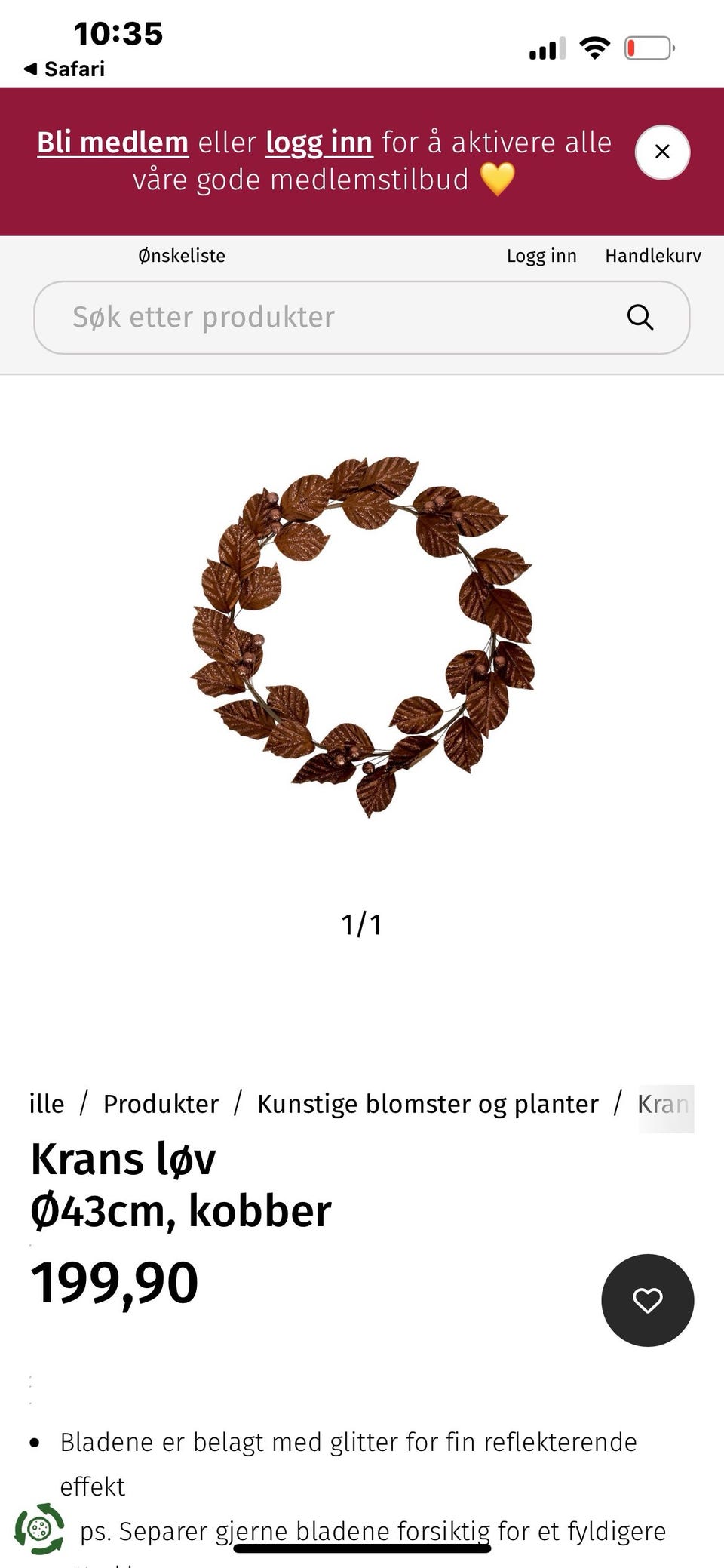The width and height of the screenshot is (724, 1568).
Task: Toggle the heart to favorite Krans løv
Action: (x=647, y=1300)
